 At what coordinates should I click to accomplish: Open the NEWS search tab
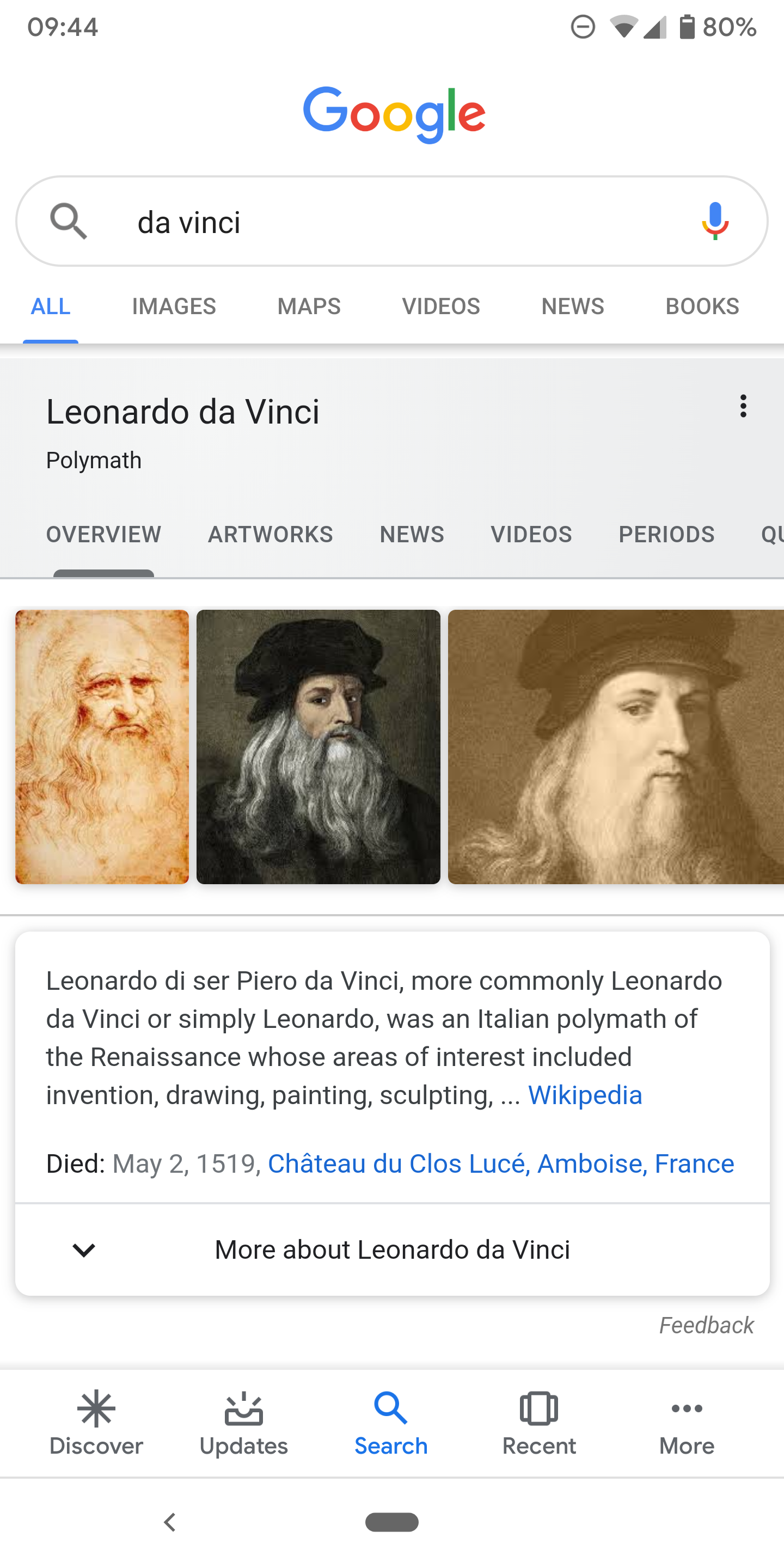coord(572,306)
